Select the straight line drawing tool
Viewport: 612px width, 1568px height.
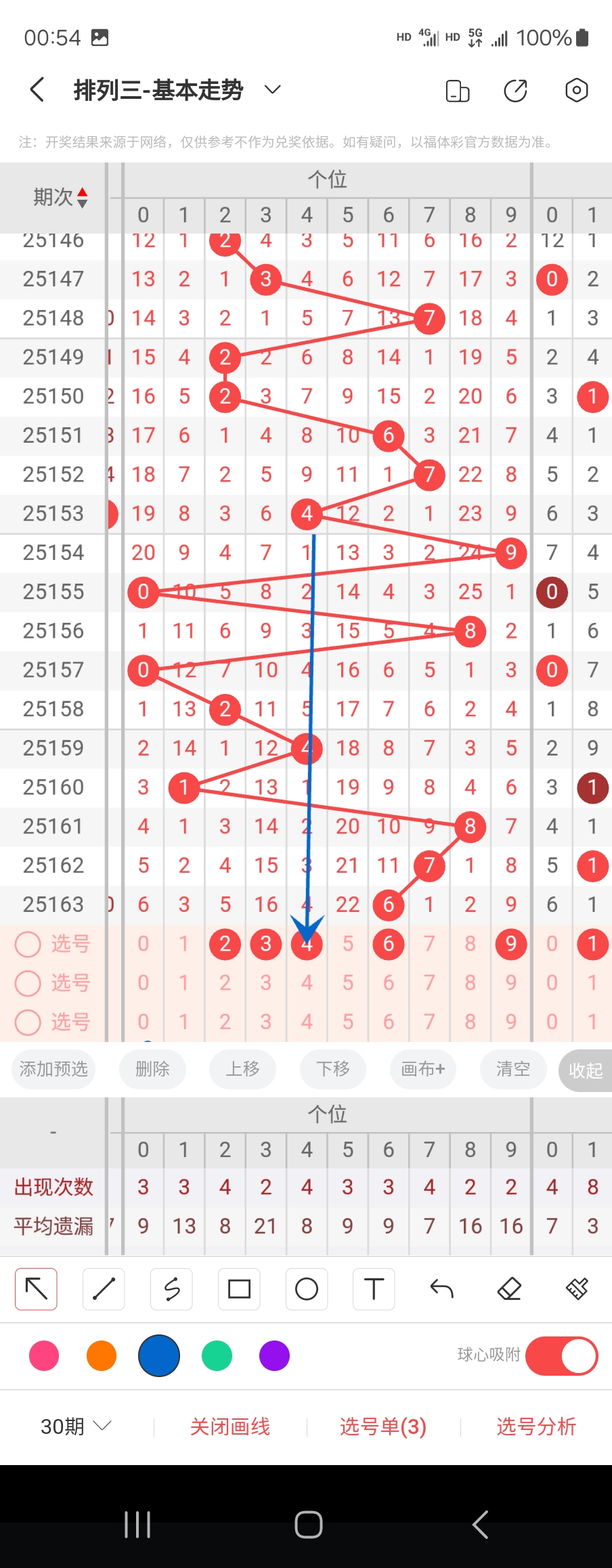[104, 1288]
